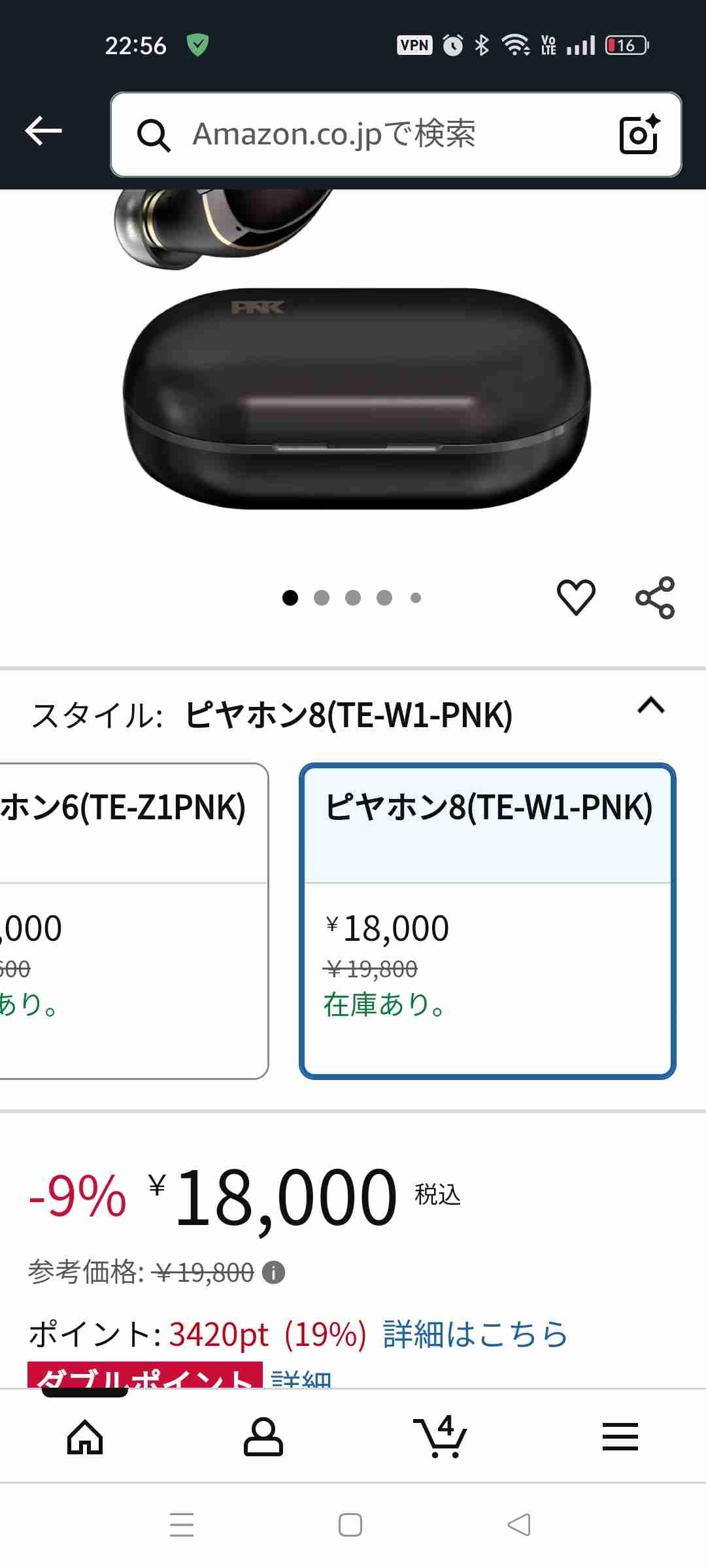The image size is (706, 1568).
Task: Open the hamburger menu tab
Action: 620,1437
